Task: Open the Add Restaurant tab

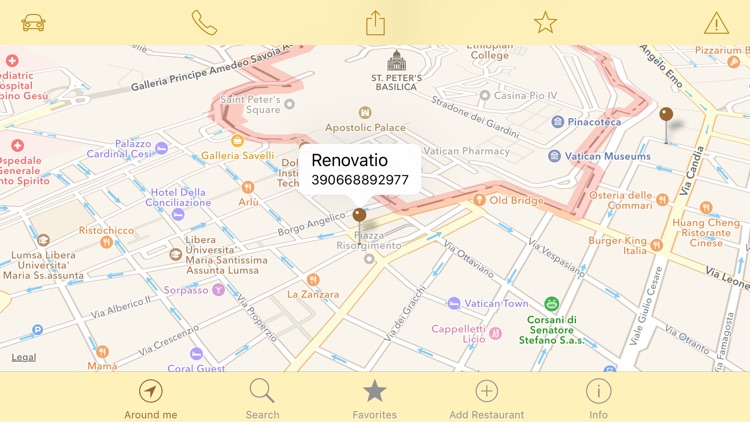Action: click(x=486, y=398)
